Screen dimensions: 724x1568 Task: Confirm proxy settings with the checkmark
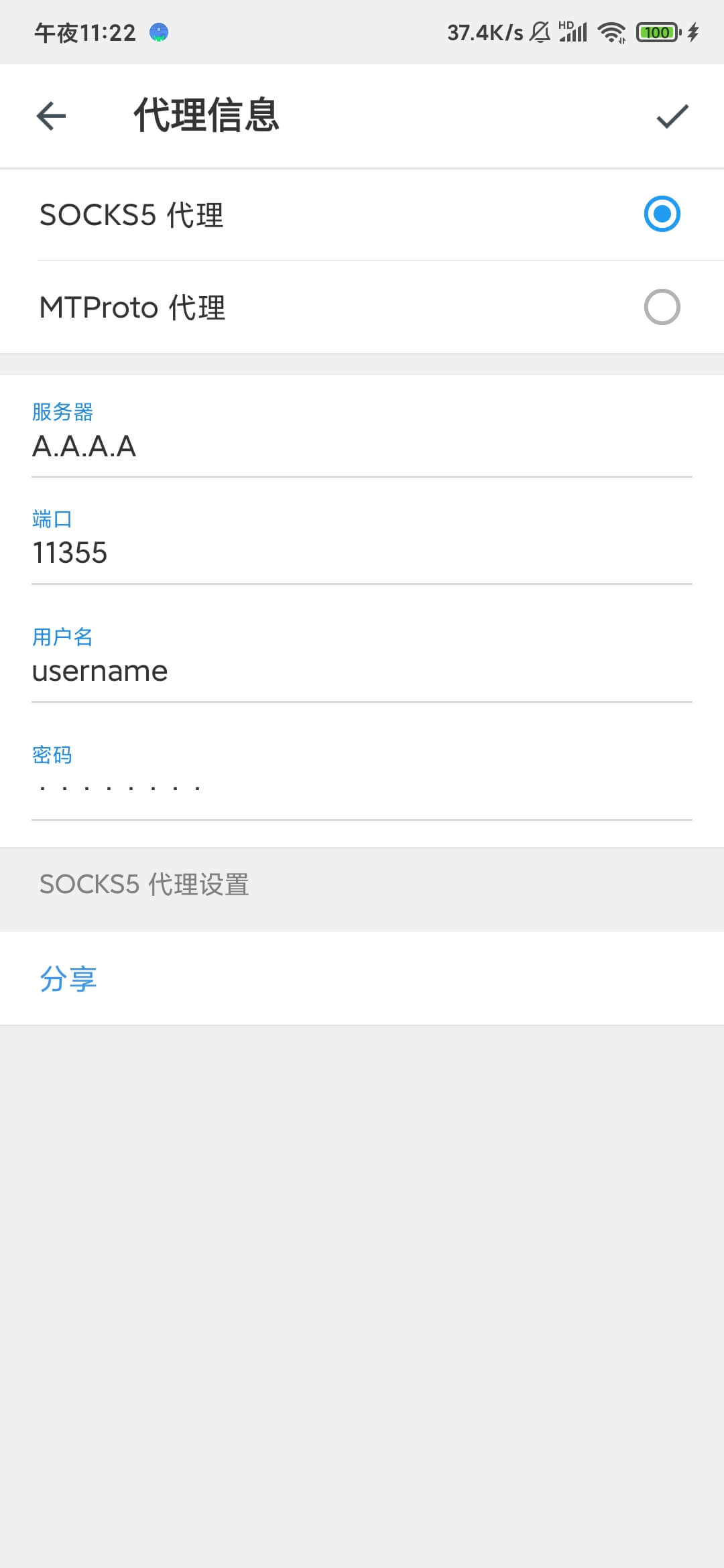[672, 116]
